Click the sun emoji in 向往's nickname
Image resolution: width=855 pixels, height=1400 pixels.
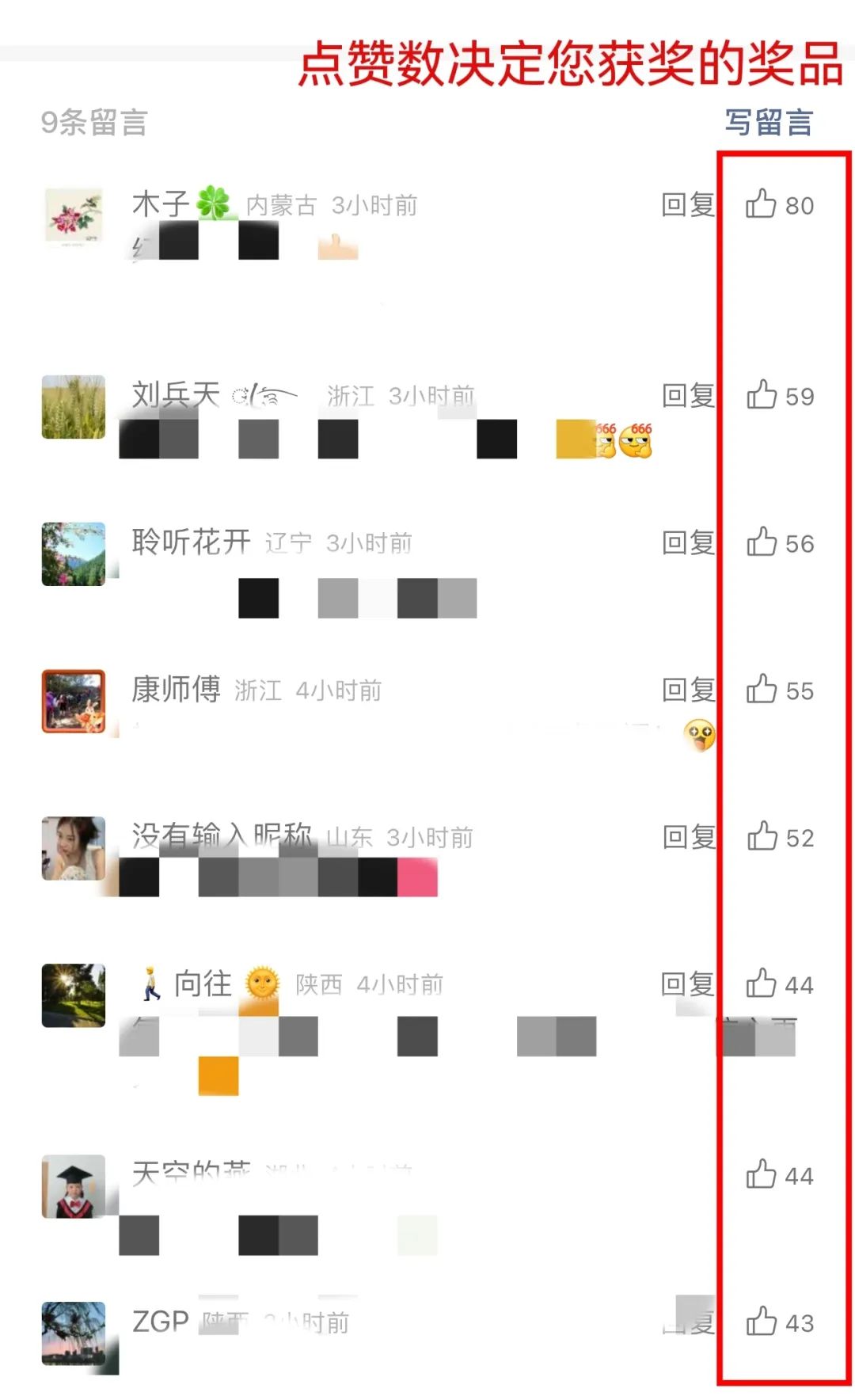[264, 985]
